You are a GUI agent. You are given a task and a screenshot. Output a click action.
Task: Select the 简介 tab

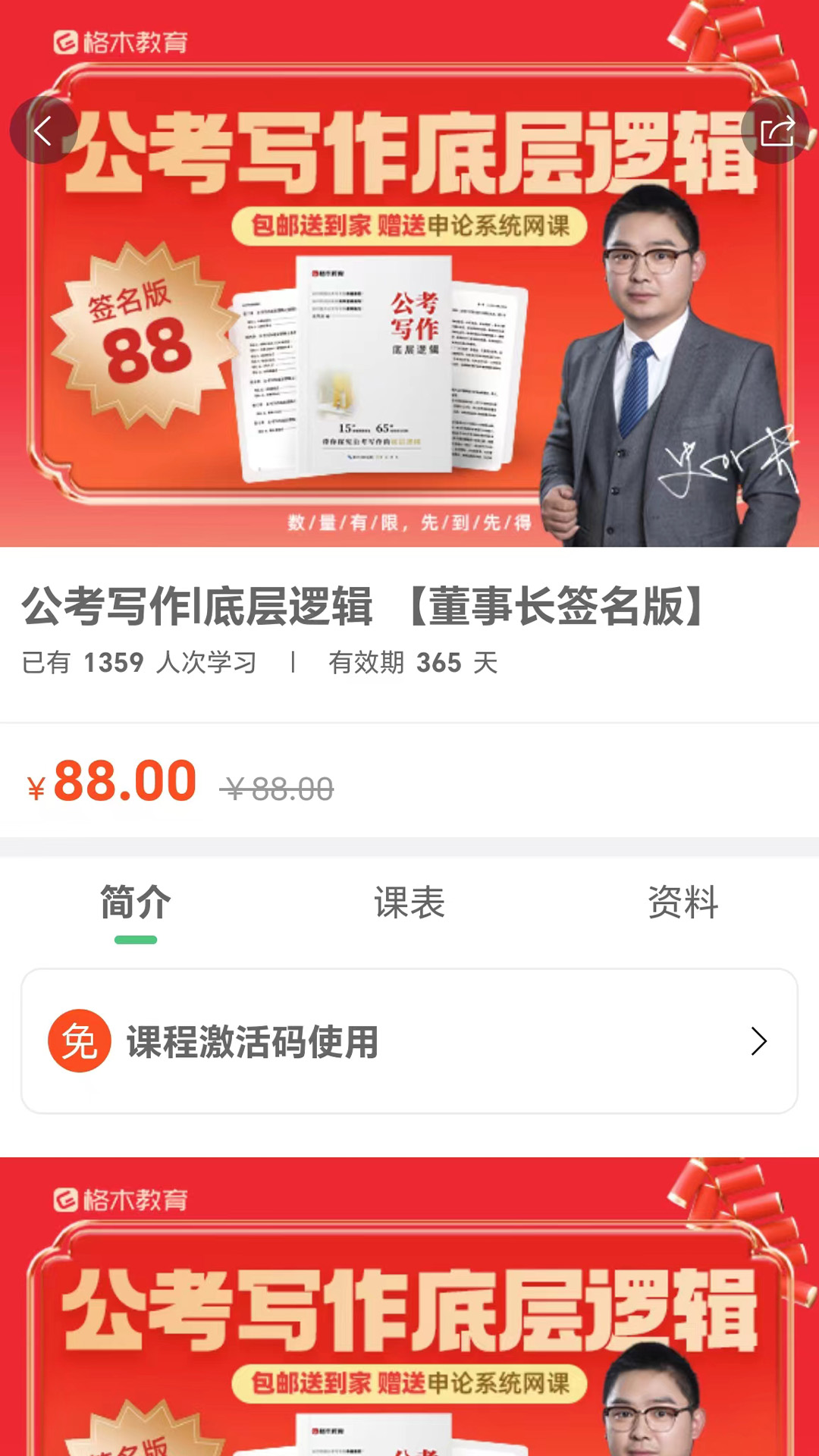point(133,902)
